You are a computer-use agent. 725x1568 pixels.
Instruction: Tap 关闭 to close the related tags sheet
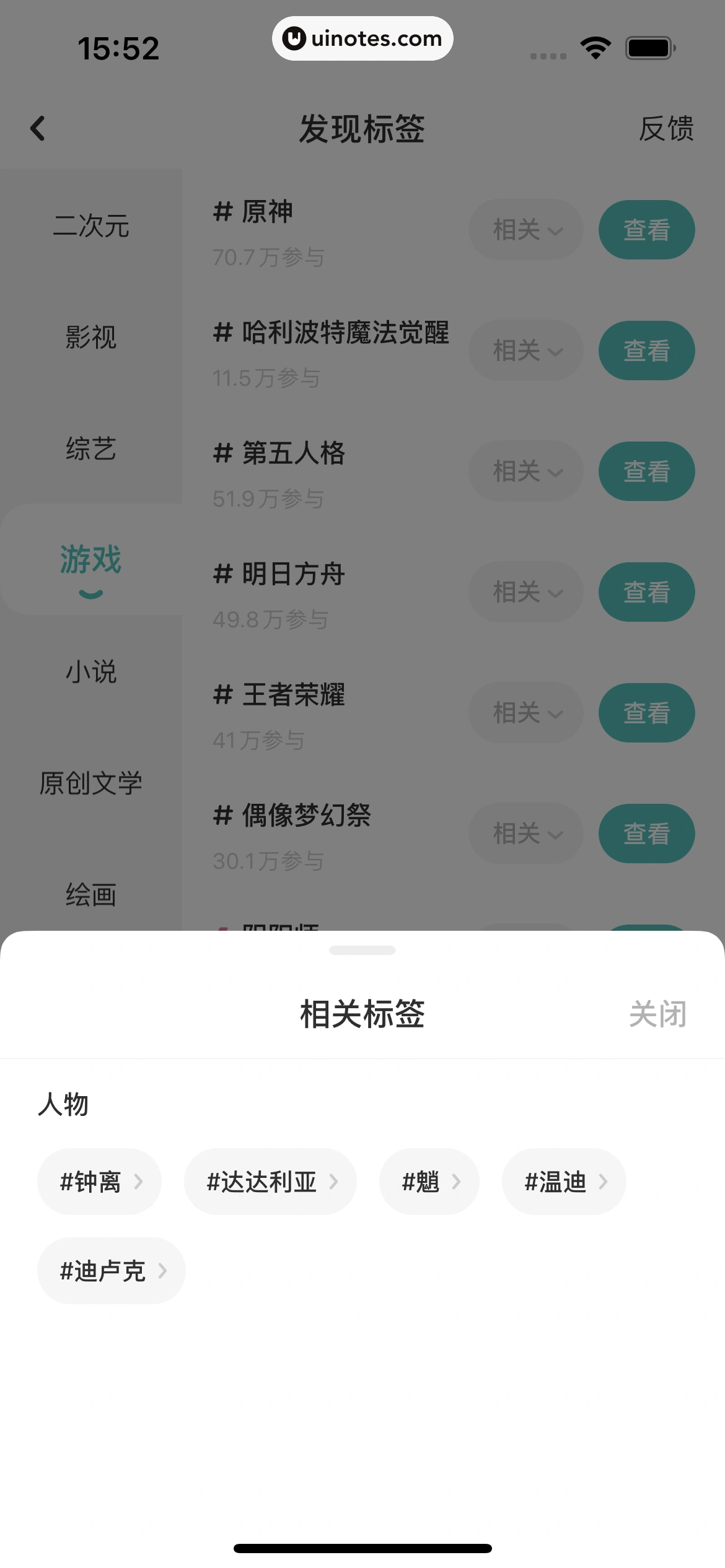657,1014
